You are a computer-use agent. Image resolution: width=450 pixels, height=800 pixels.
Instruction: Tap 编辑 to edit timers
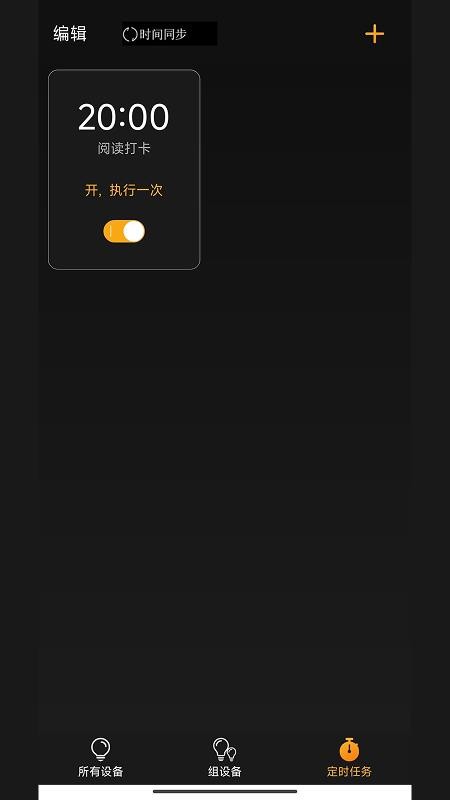coord(70,34)
